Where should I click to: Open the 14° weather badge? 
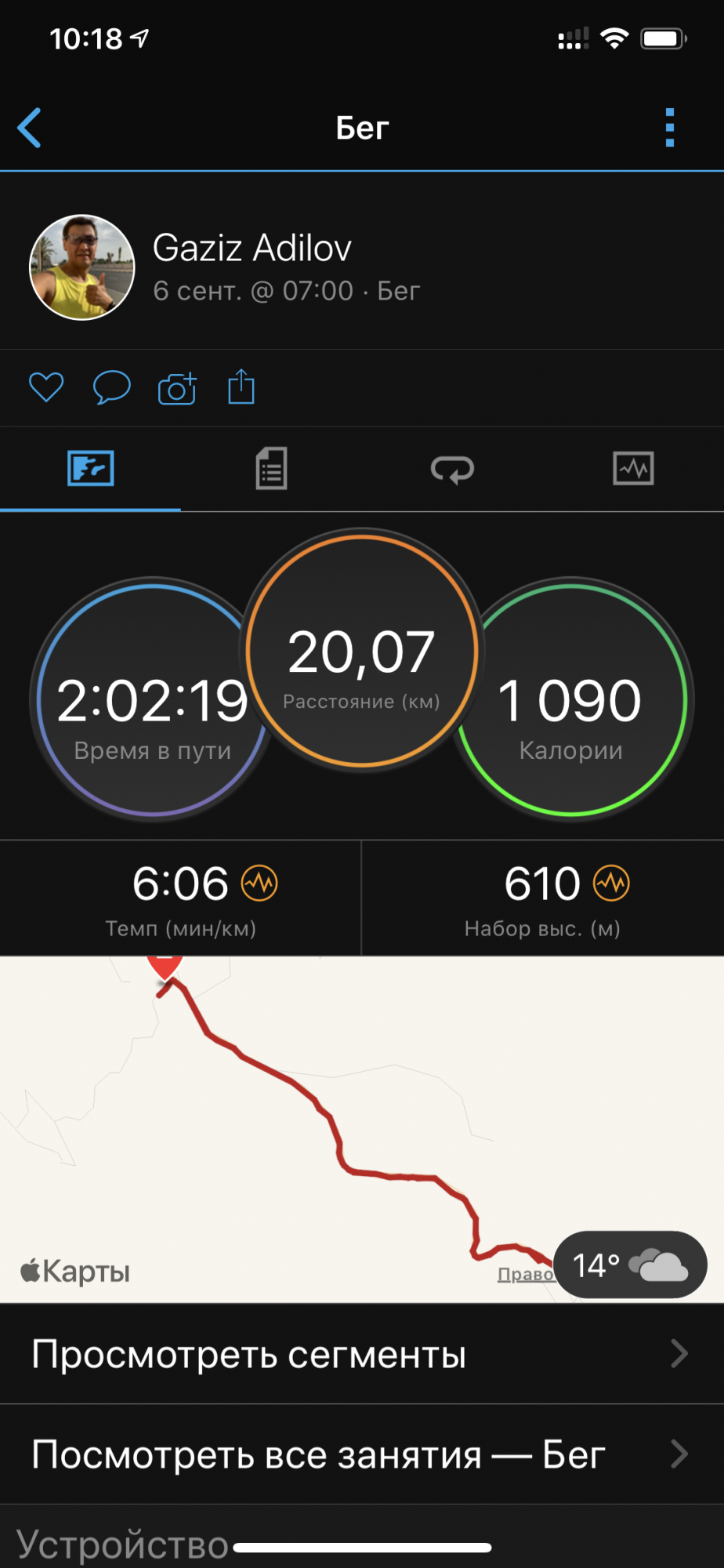coord(630,1265)
